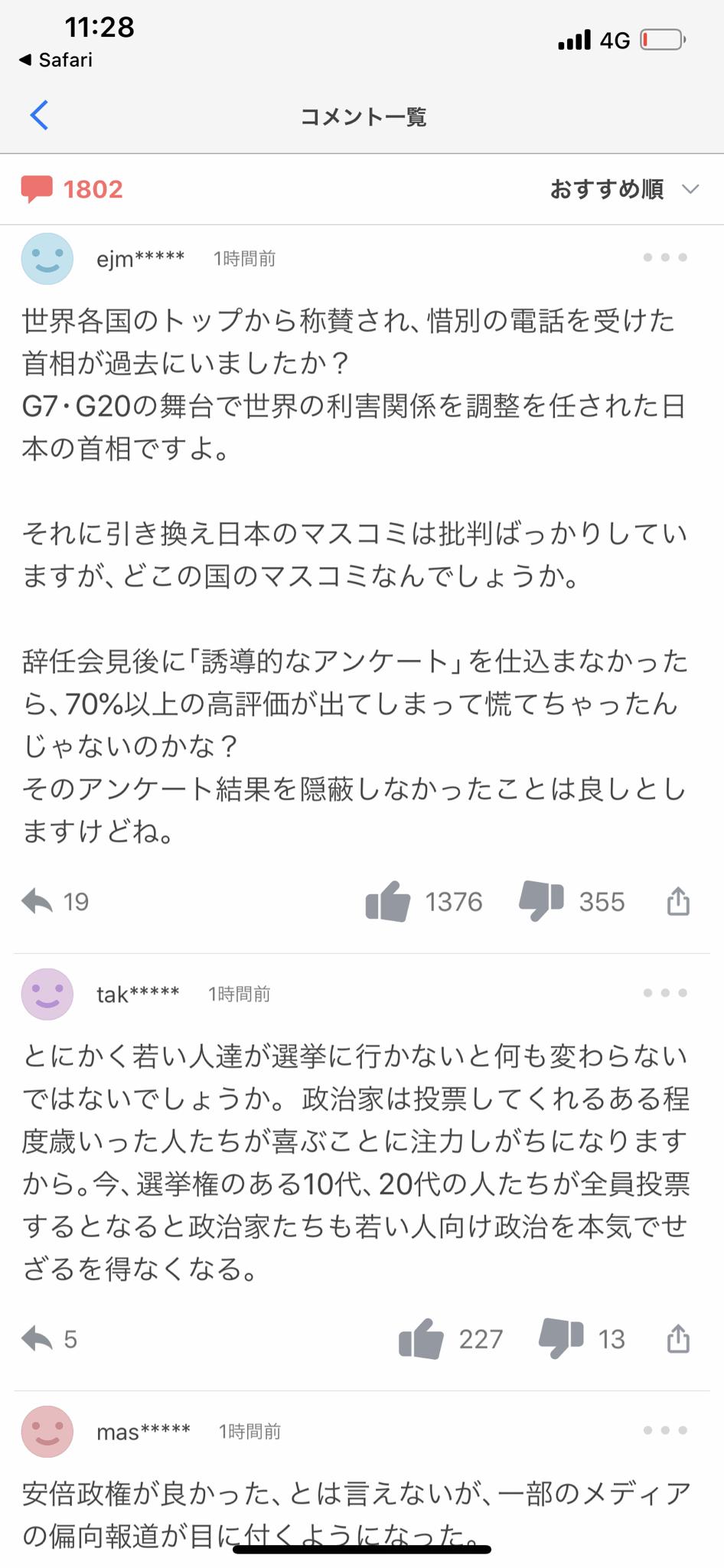Like the comment by ejm*****
This screenshot has height=1568, width=724.
click(388, 901)
